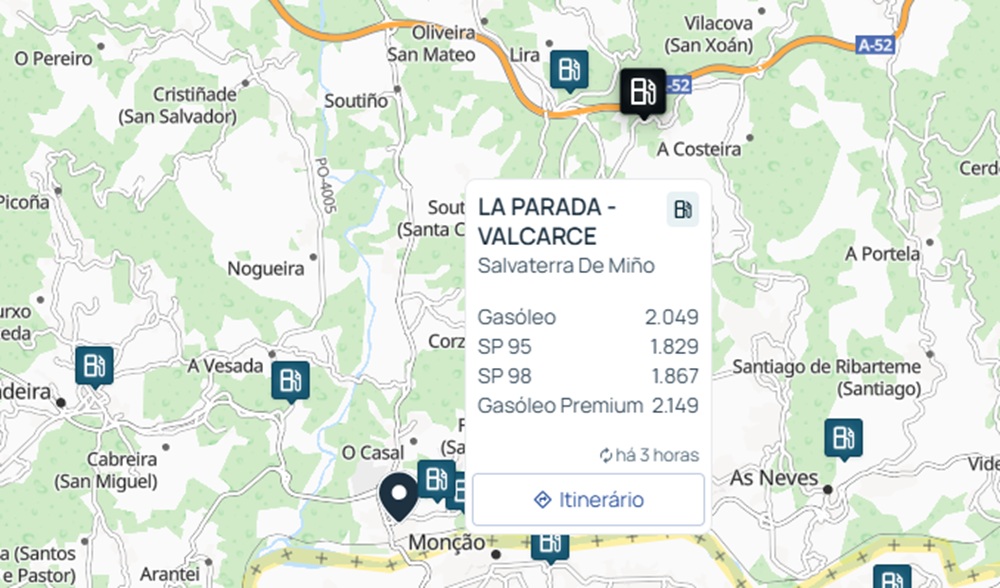
Task: Tap the Itinerário button
Action: pos(588,500)
